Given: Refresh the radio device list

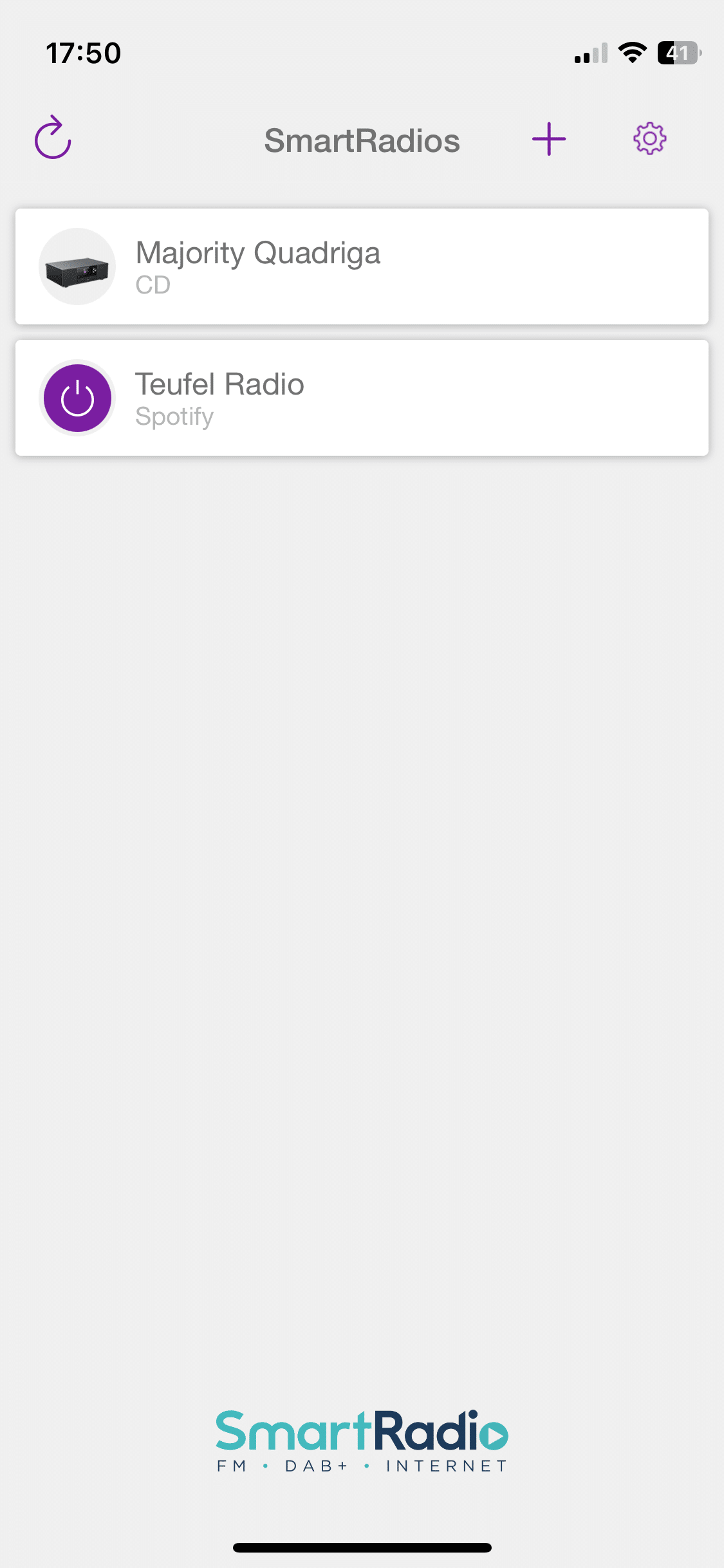Looking at the screenshot, I should 53,138.
